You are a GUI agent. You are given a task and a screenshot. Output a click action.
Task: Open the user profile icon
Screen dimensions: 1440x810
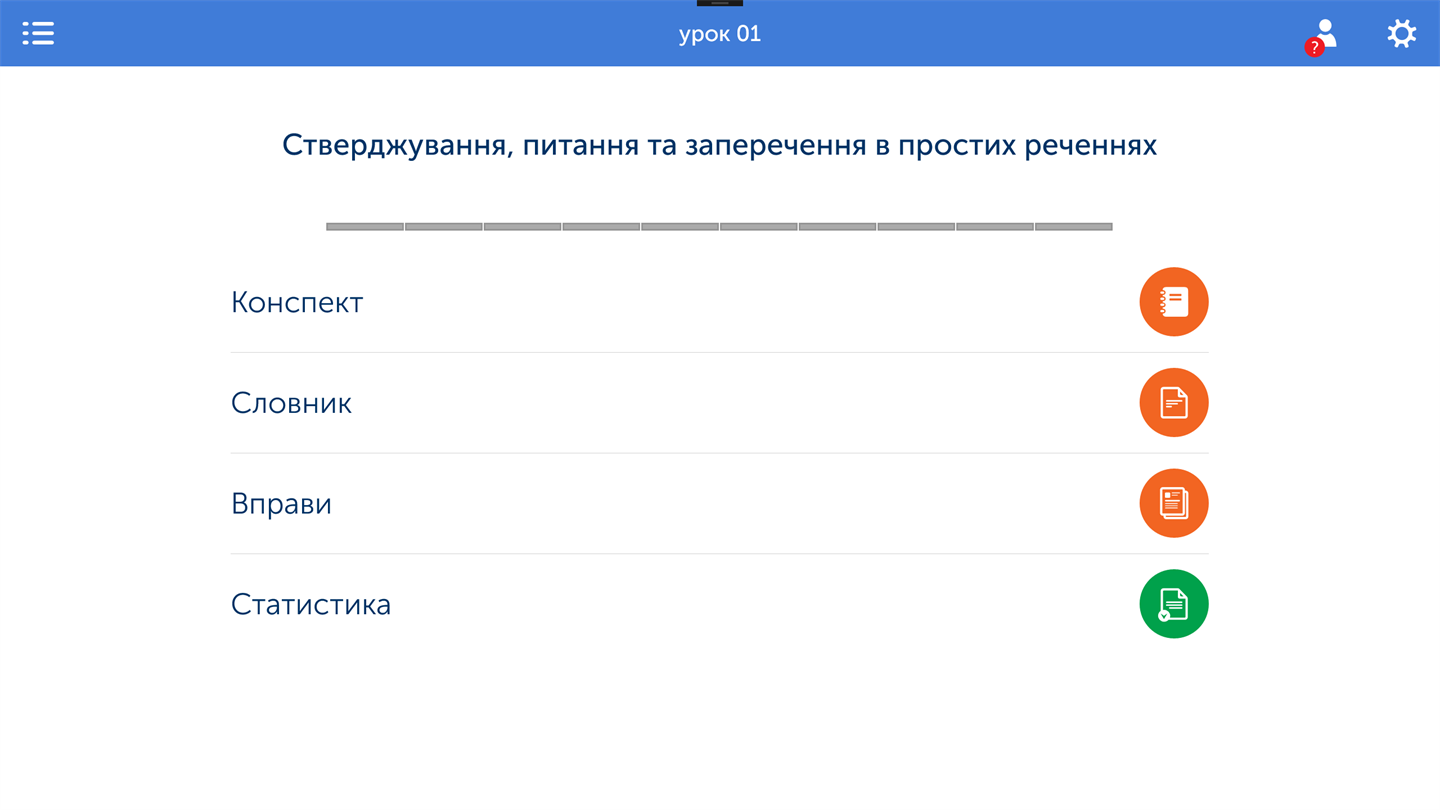tap(1322, 36)
